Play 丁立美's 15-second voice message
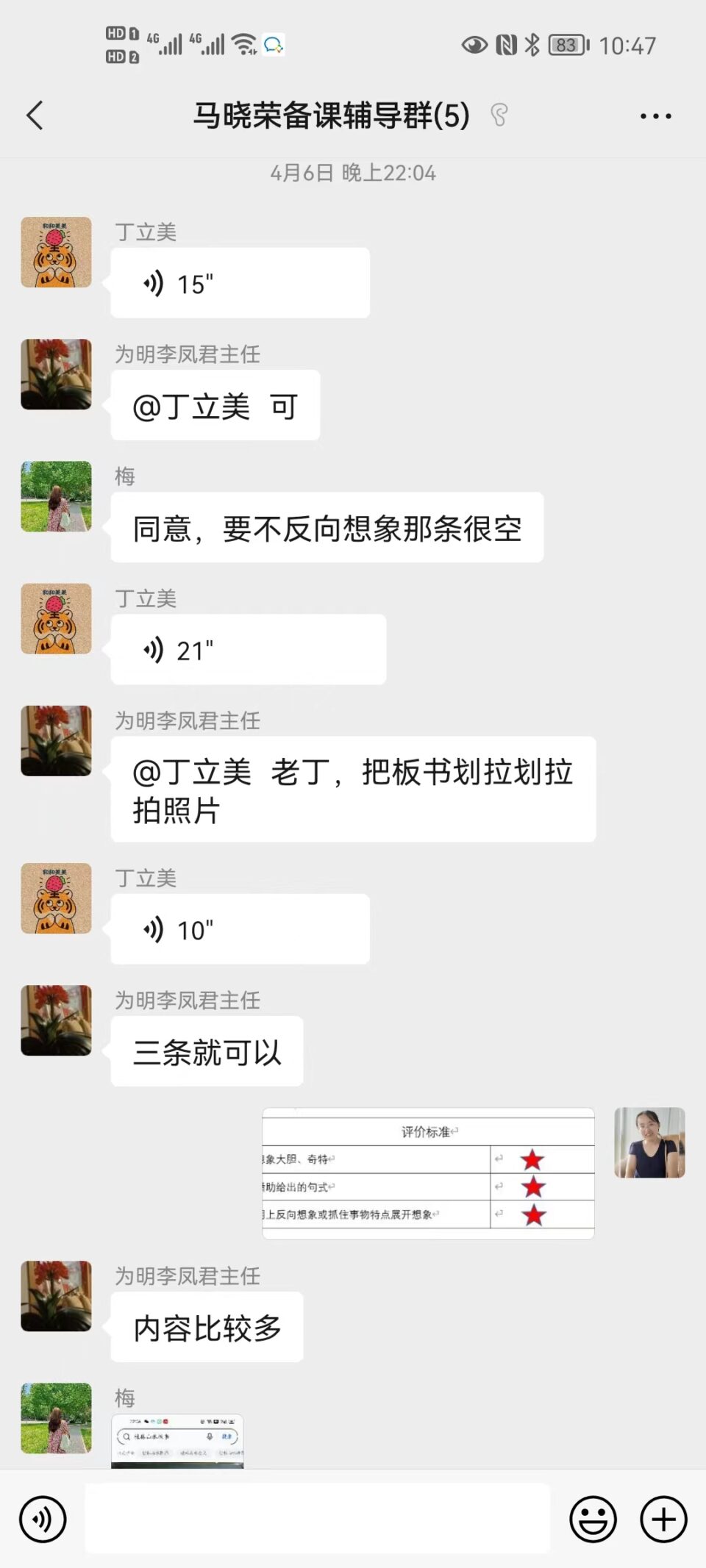 [240, 283]
